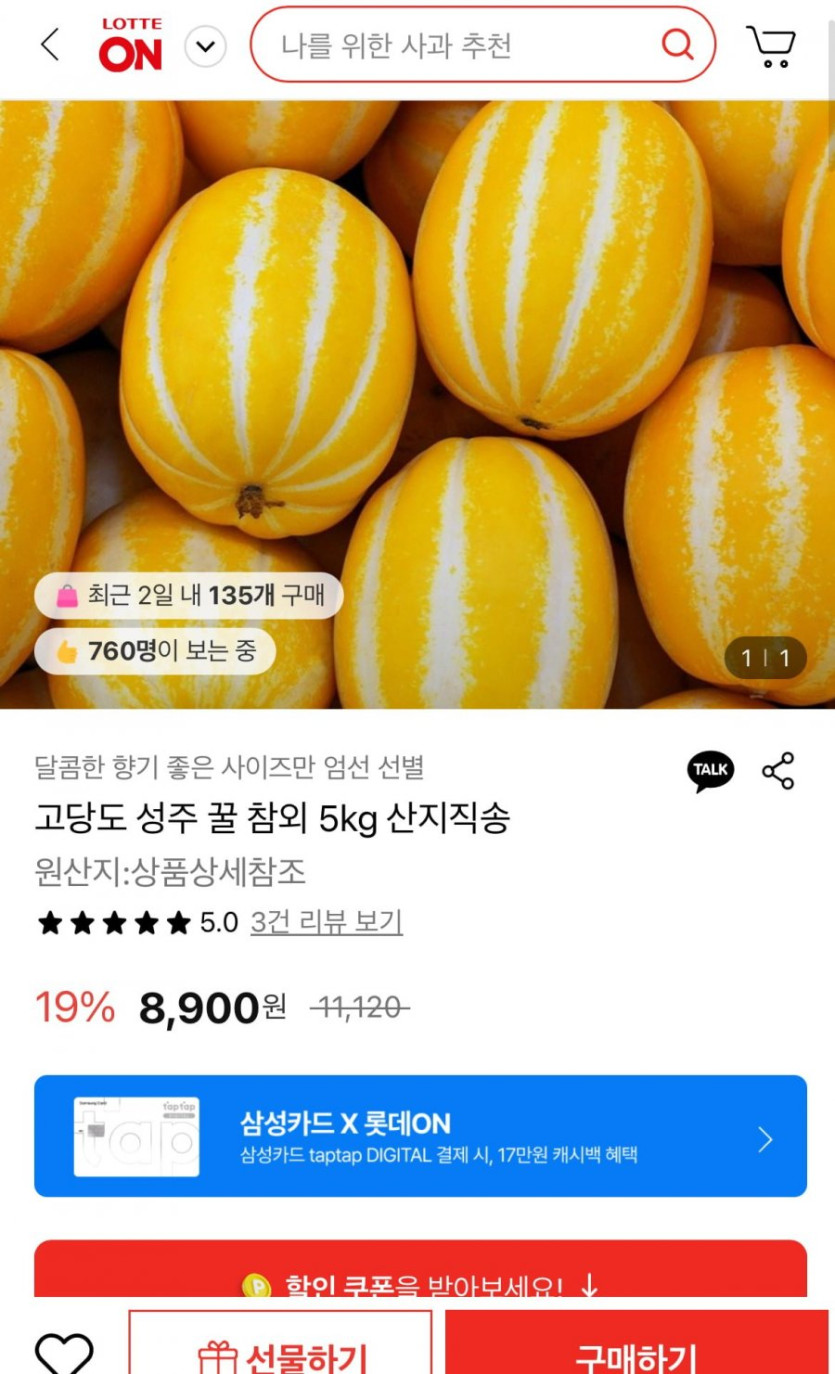Share this product listing
The height and width of the screenshot is (1374, 835).
pos(778,771)
